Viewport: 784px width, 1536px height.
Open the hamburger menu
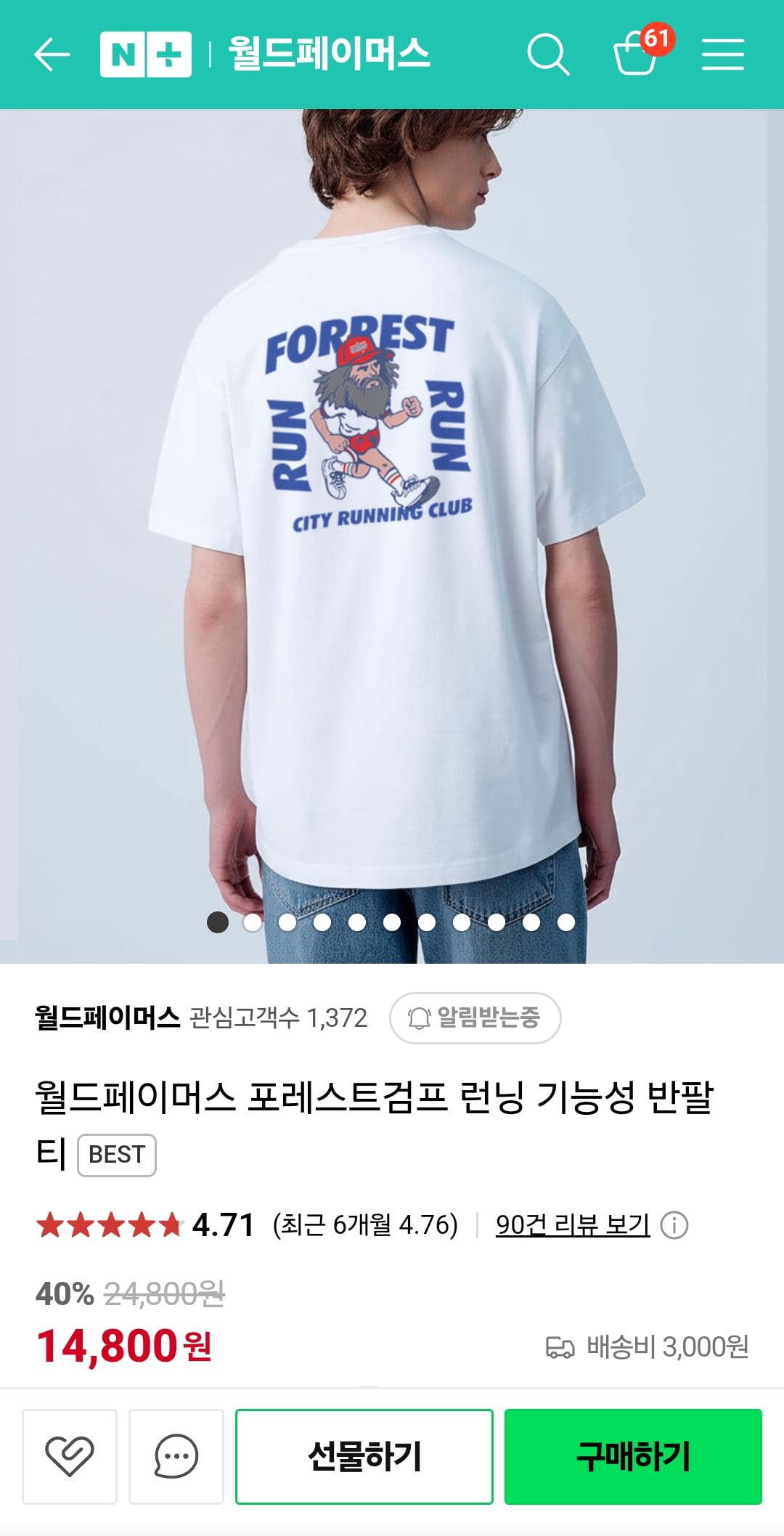pos(722,54)
